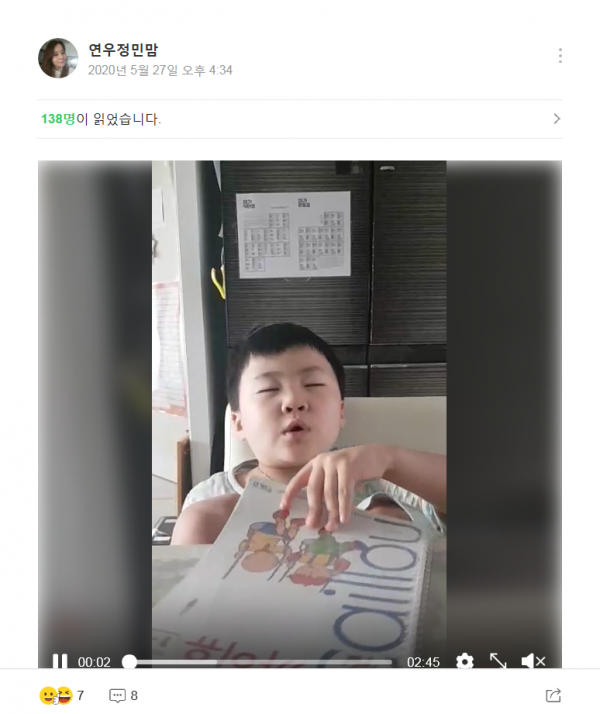The image size is (600, 714).
Task: Share this post
Action: click(x=553, y=695)
